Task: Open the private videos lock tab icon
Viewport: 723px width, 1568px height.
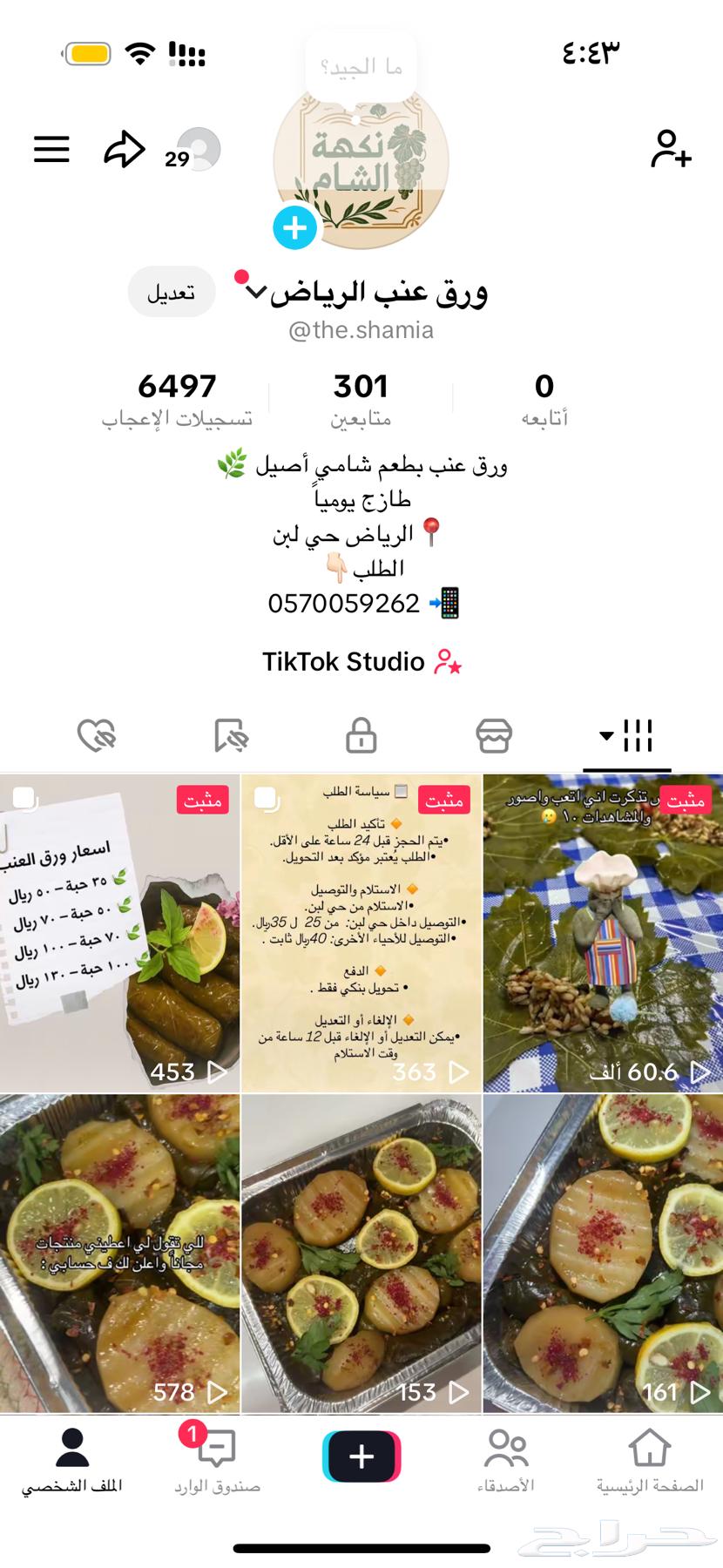Action: click(361, 735)
